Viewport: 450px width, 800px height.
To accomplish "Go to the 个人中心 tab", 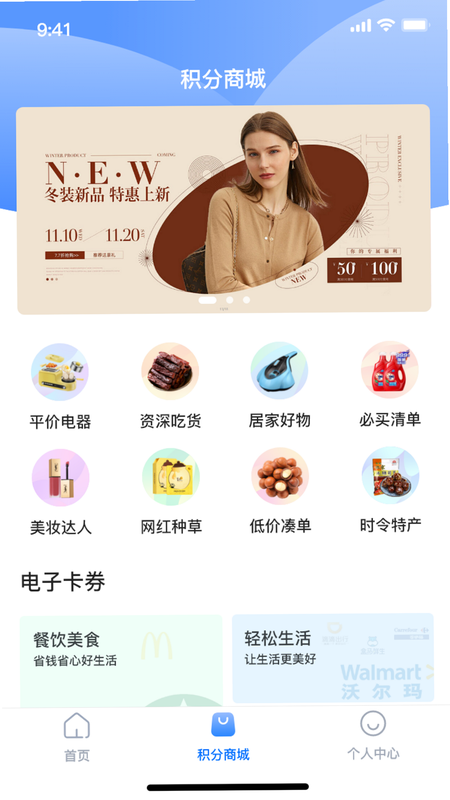I will [373, 736].
